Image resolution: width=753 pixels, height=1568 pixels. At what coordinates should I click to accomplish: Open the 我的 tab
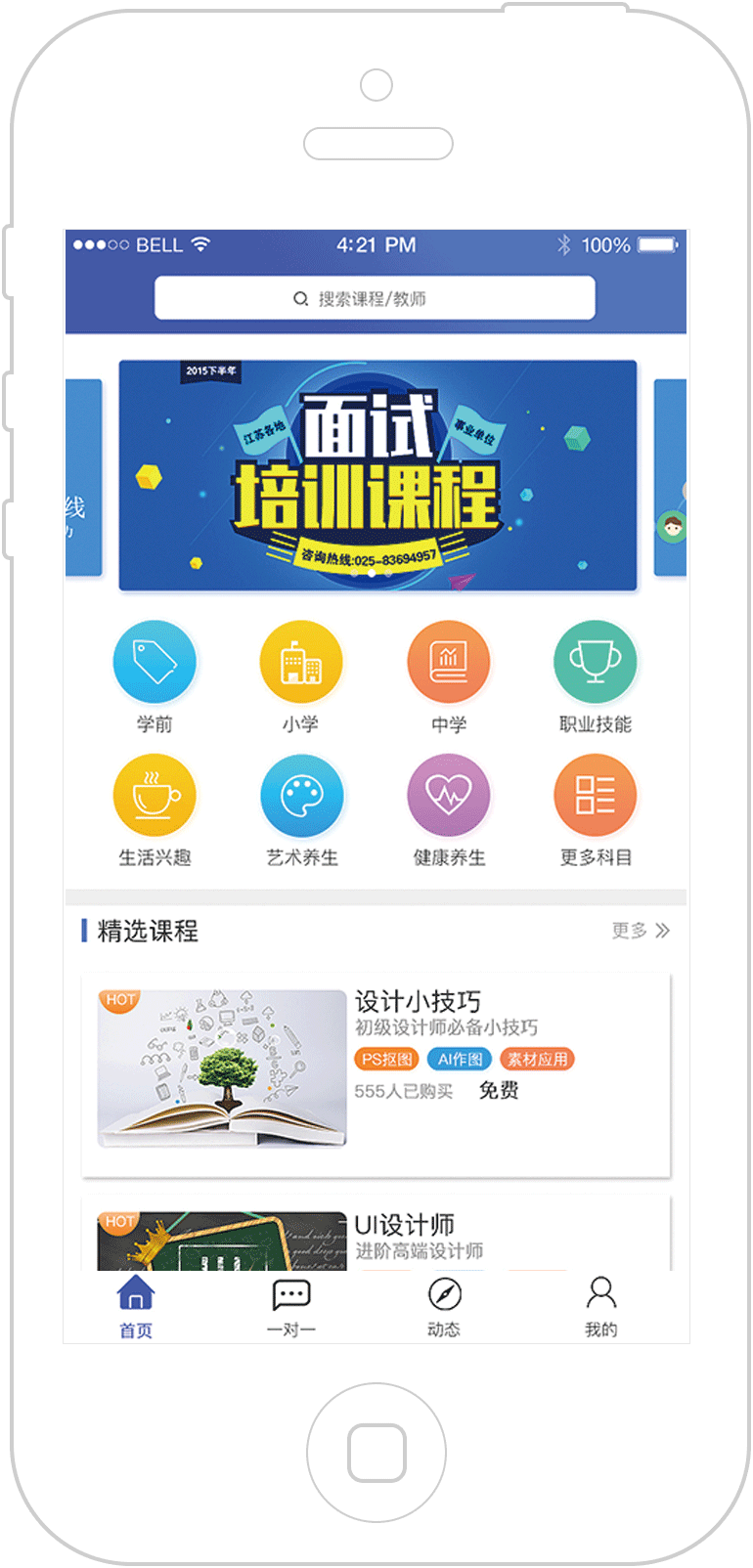pyautogui.click(x=600, y=1307)
